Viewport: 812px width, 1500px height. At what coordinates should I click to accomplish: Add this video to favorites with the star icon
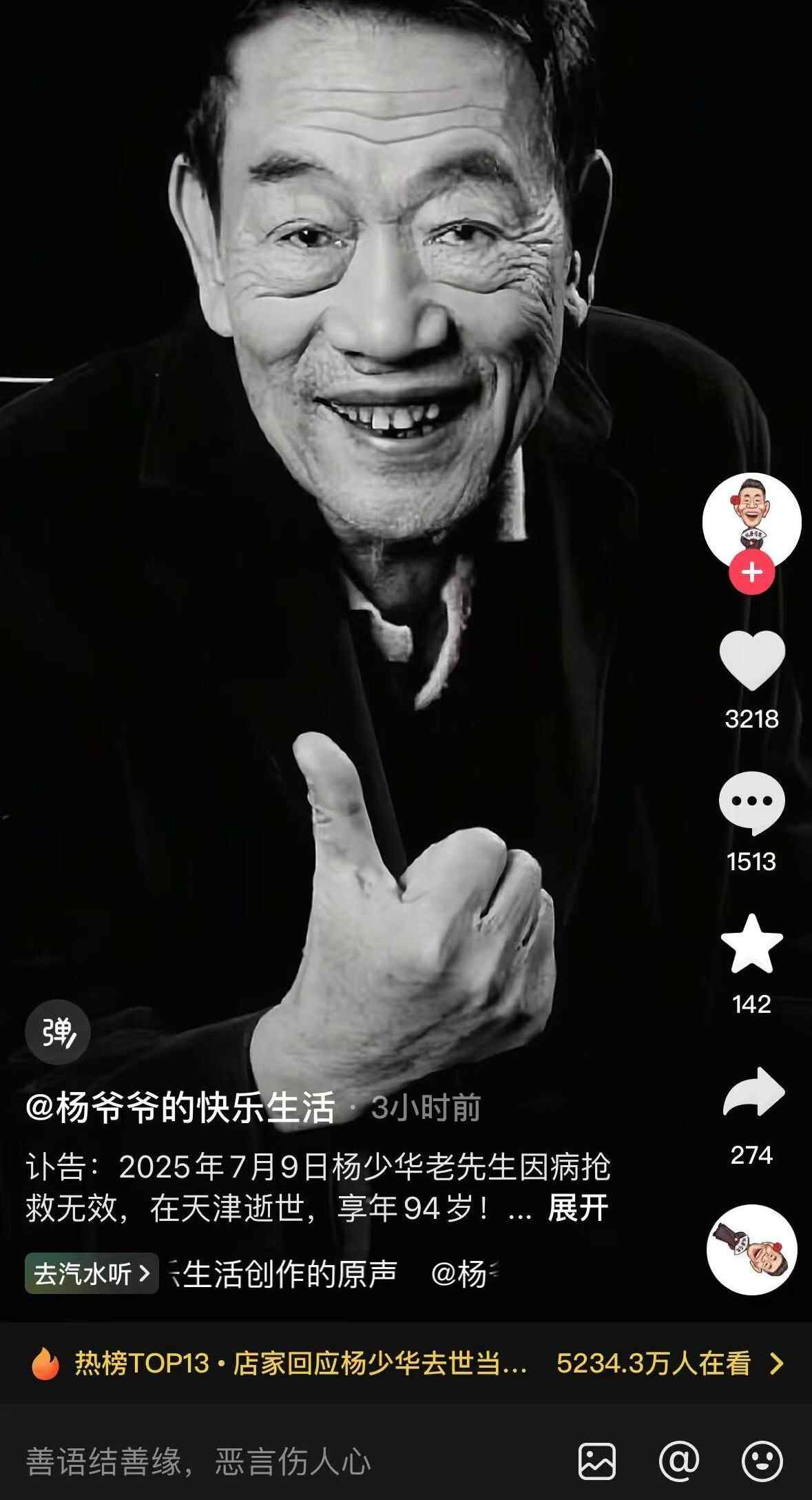(751, 945)
